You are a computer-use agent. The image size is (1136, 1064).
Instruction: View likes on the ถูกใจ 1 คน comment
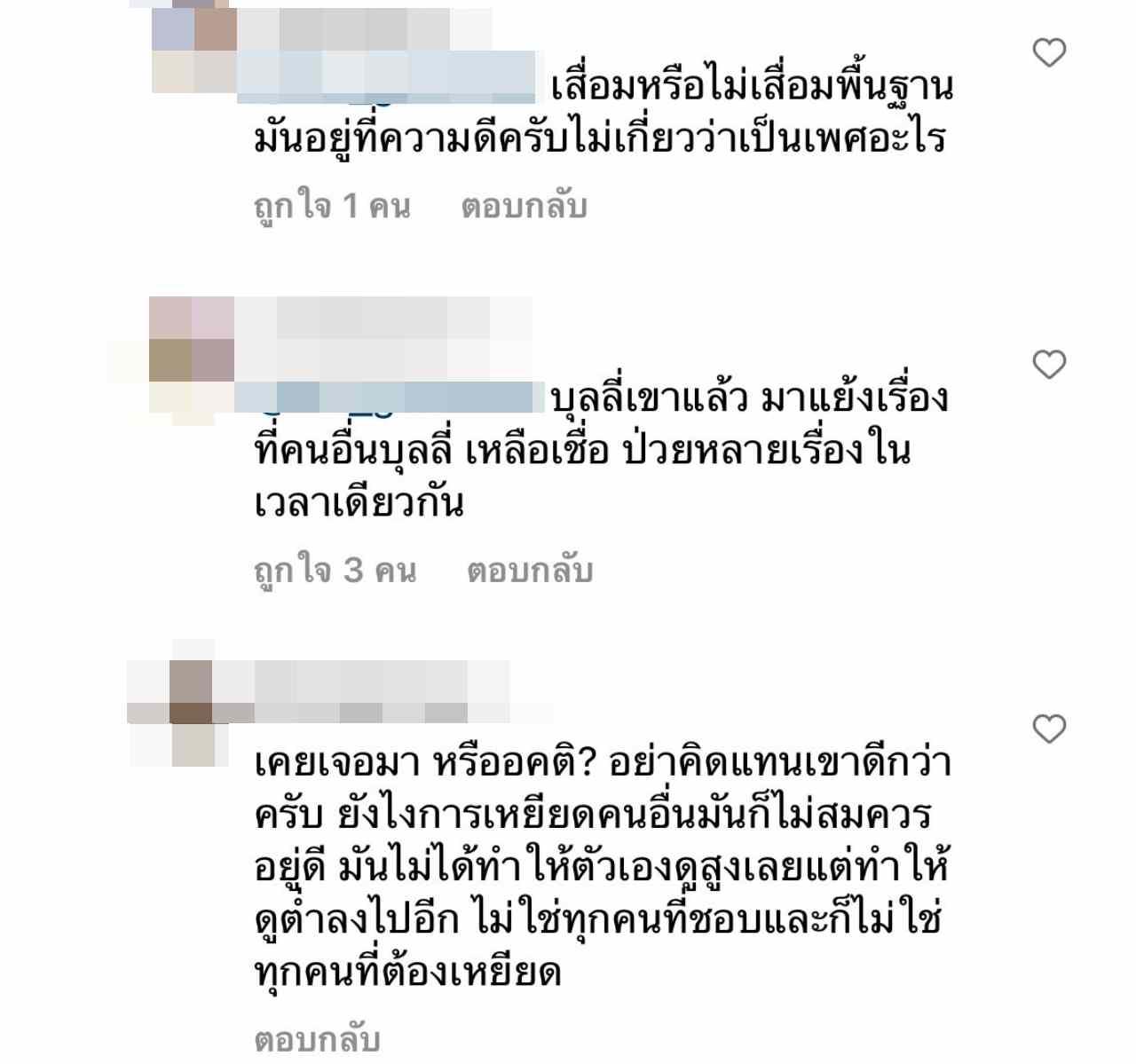pyautogui.click(x=332, y=207)
